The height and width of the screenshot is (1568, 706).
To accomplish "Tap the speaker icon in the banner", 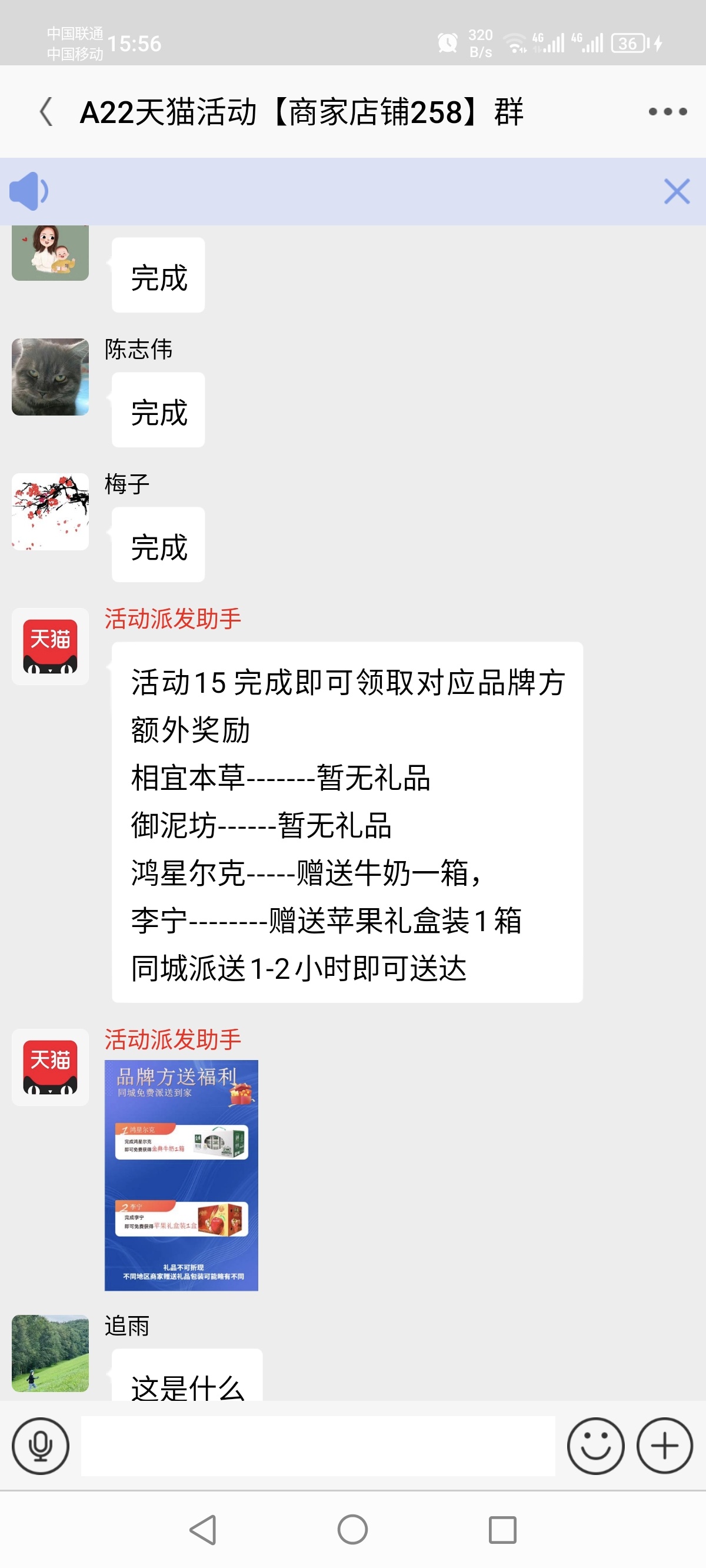I will pyautogui.click(x=28, y=191).
